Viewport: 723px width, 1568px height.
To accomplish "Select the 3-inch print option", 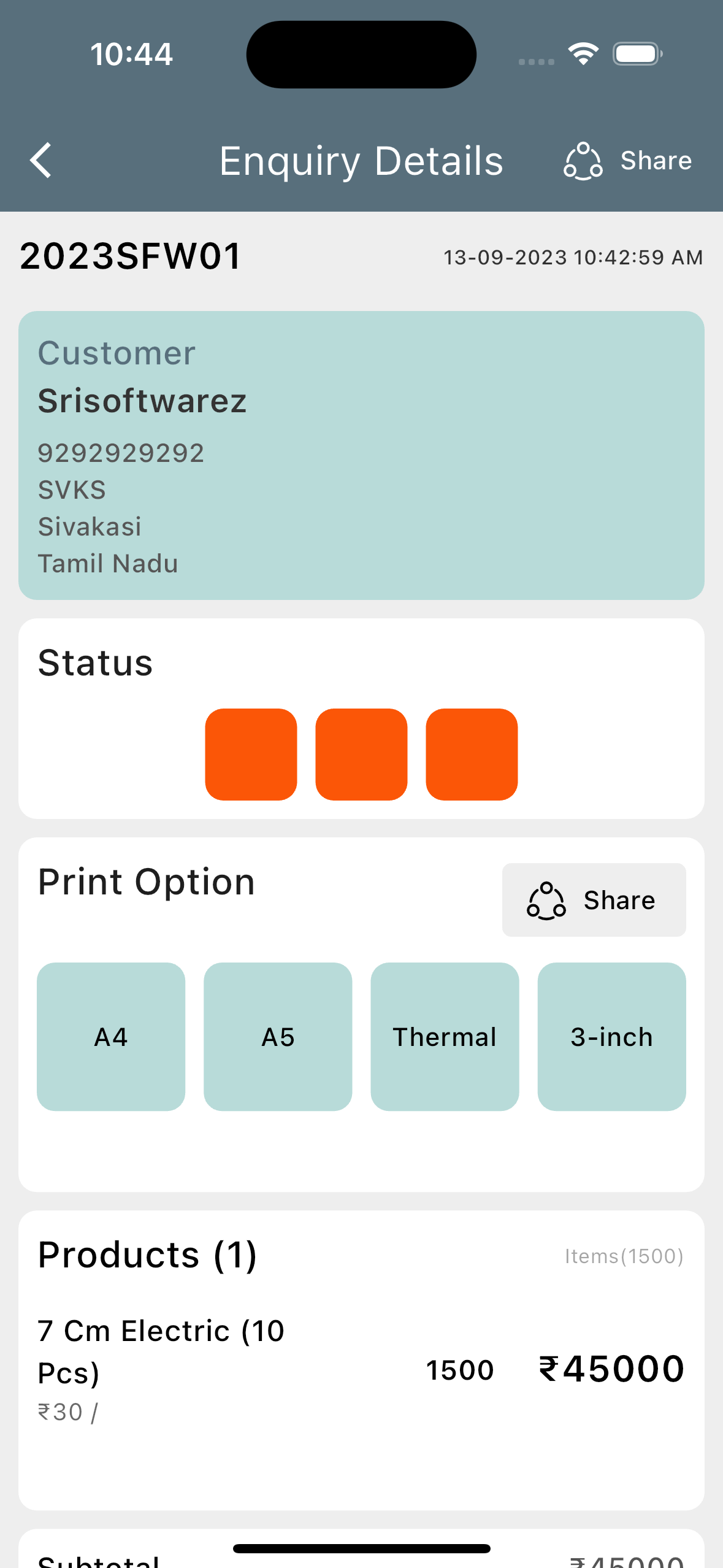I will [611, 1036].
